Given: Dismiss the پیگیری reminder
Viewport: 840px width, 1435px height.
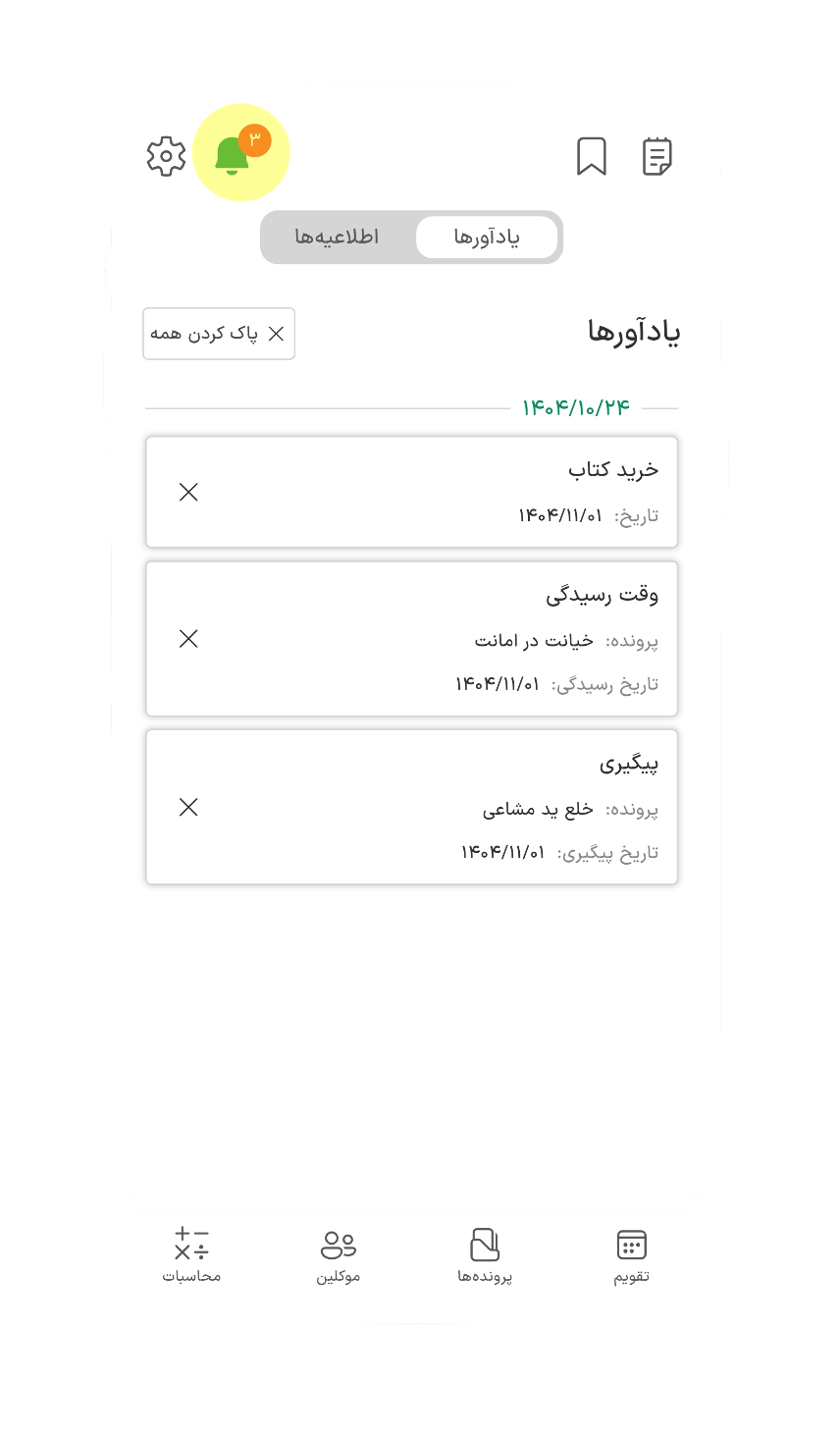Looking at the screenshot, I should 188,807.
